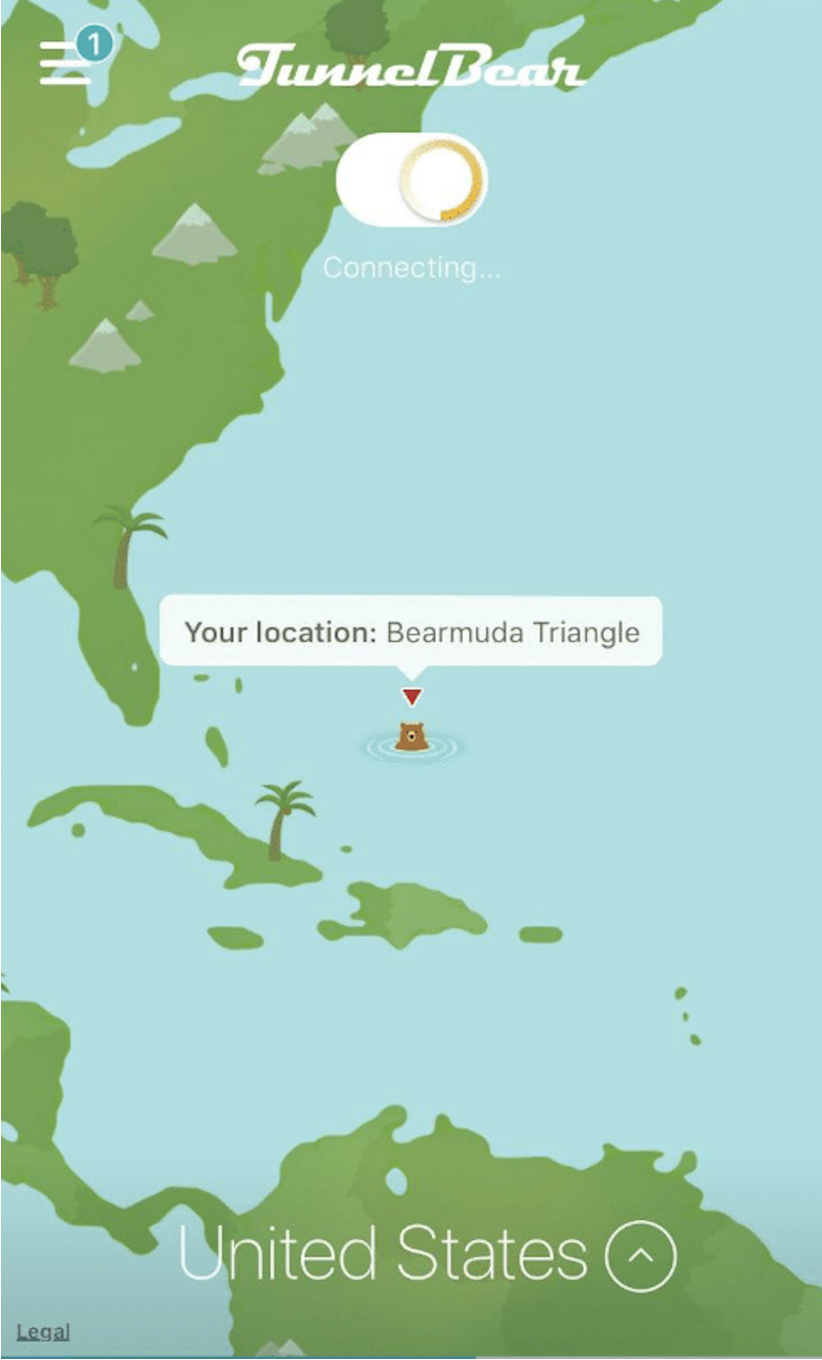Toggle the VPN connection switch

coord(412,180)
